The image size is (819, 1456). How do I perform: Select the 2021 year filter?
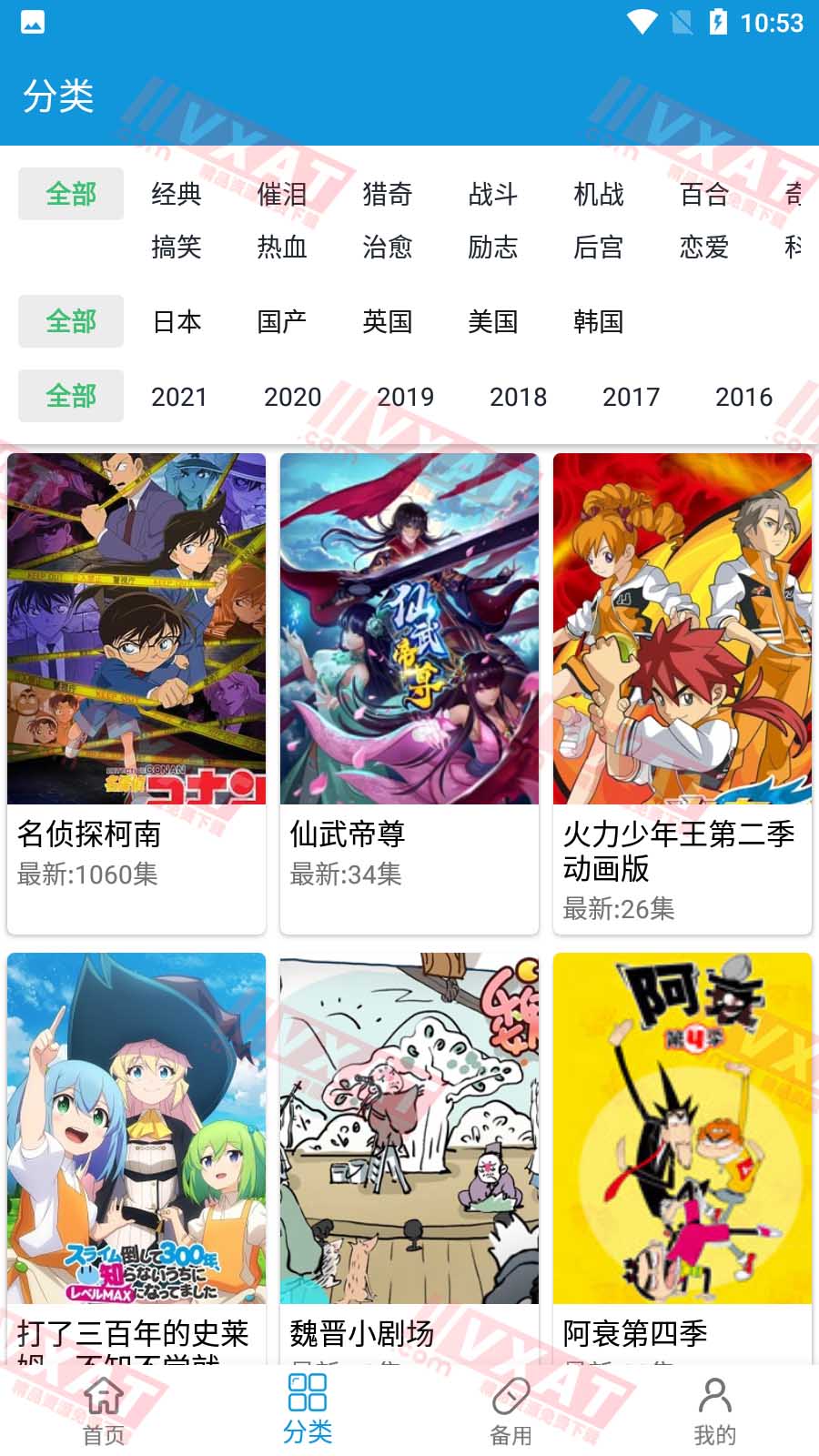coord(178,397)
